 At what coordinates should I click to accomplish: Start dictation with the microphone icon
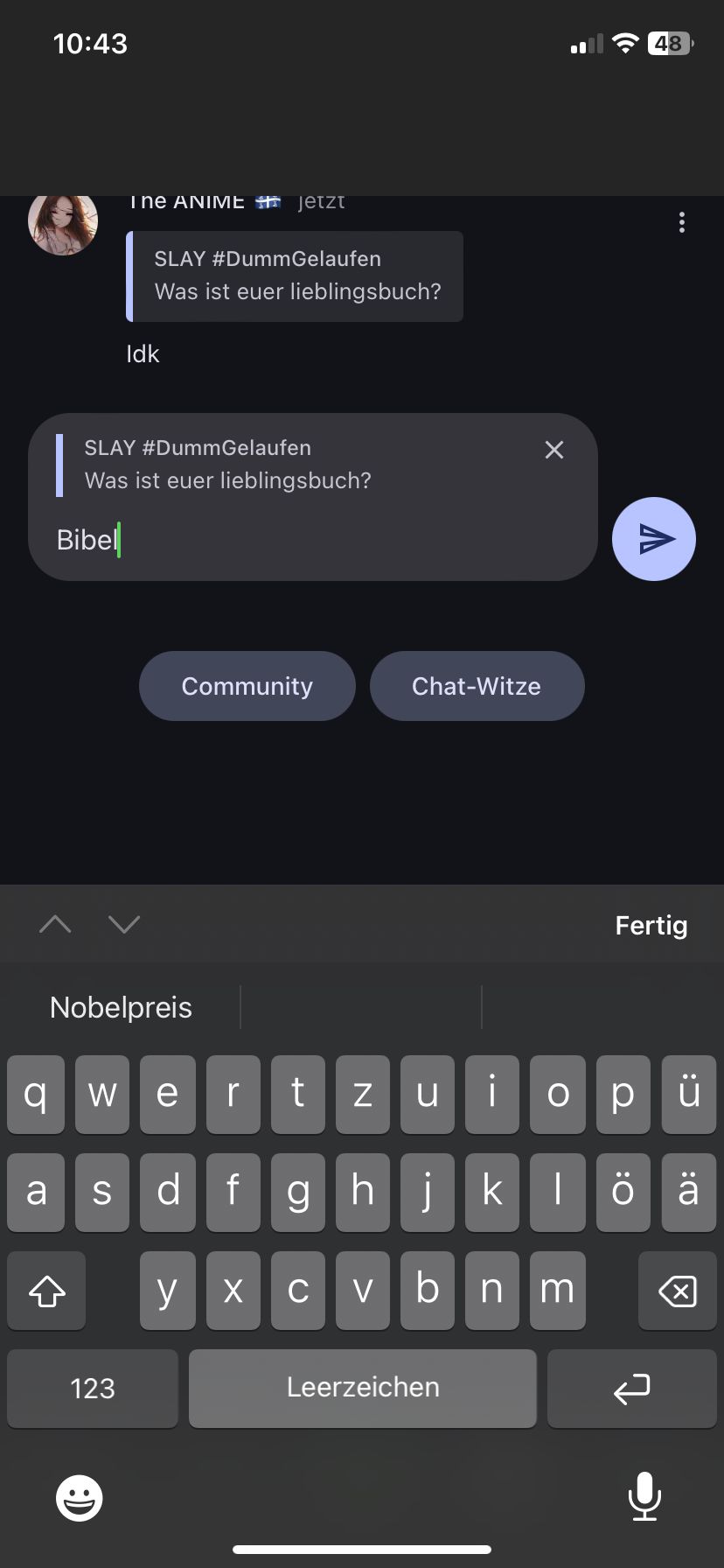tap(644, 1497)
